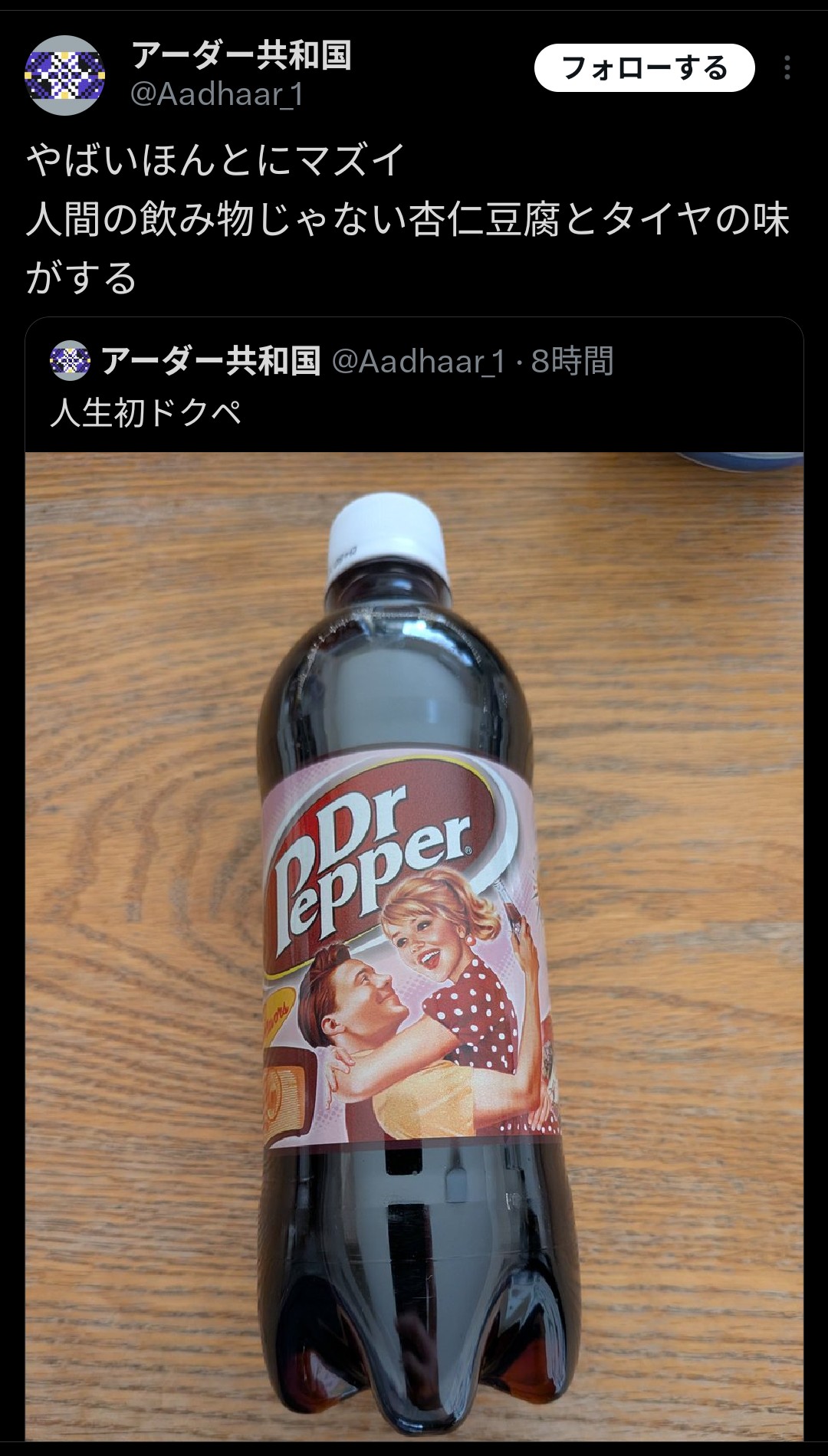Screen dimensions: 828x1456
Task: Open アーダー共和国's profile avatar at top
Action: [x=64, y=74]
